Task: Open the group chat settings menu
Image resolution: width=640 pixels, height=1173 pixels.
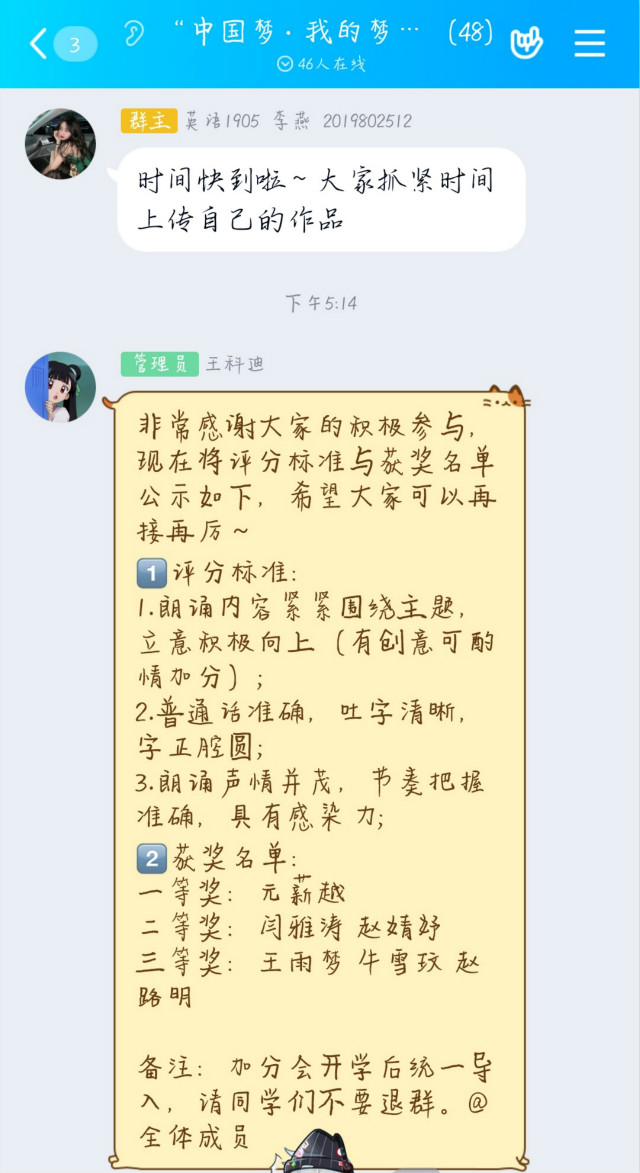Action: pos(590,43)
